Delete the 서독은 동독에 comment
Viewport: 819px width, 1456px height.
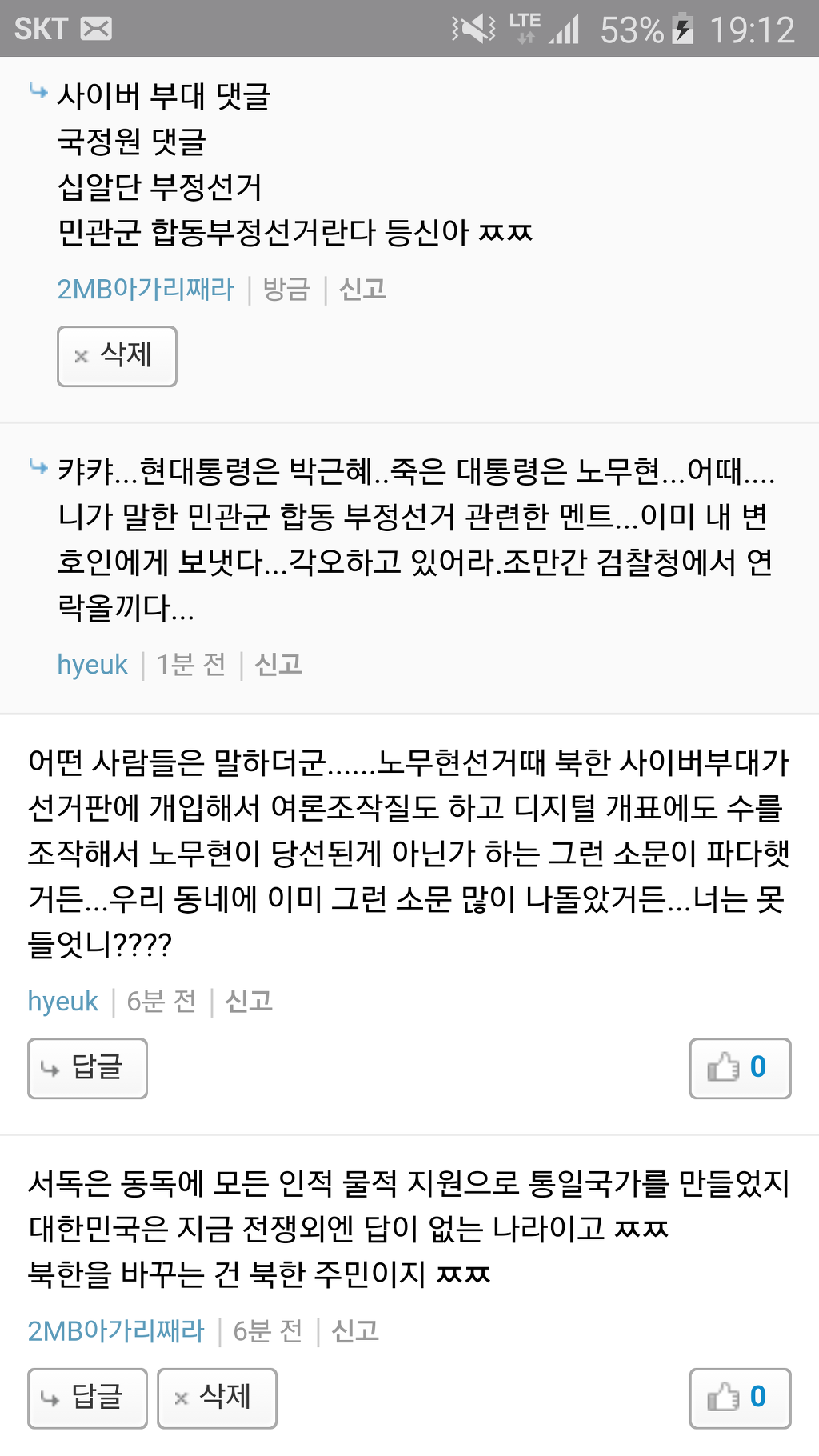pos(217,1398)
